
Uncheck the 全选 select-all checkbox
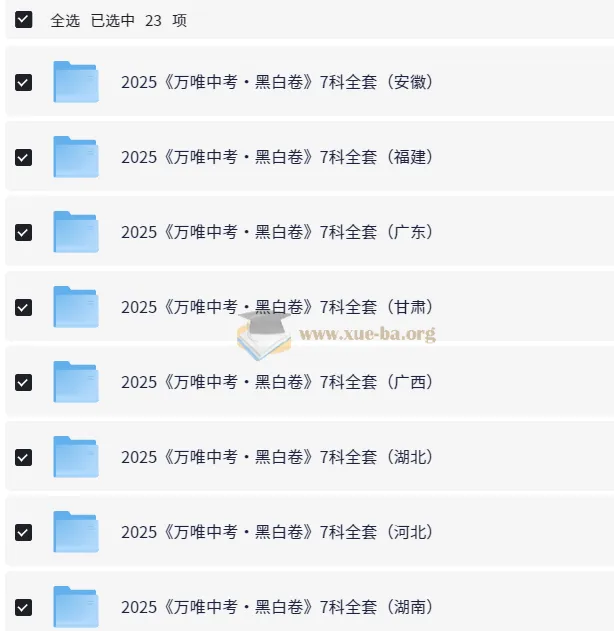point(24,19)
